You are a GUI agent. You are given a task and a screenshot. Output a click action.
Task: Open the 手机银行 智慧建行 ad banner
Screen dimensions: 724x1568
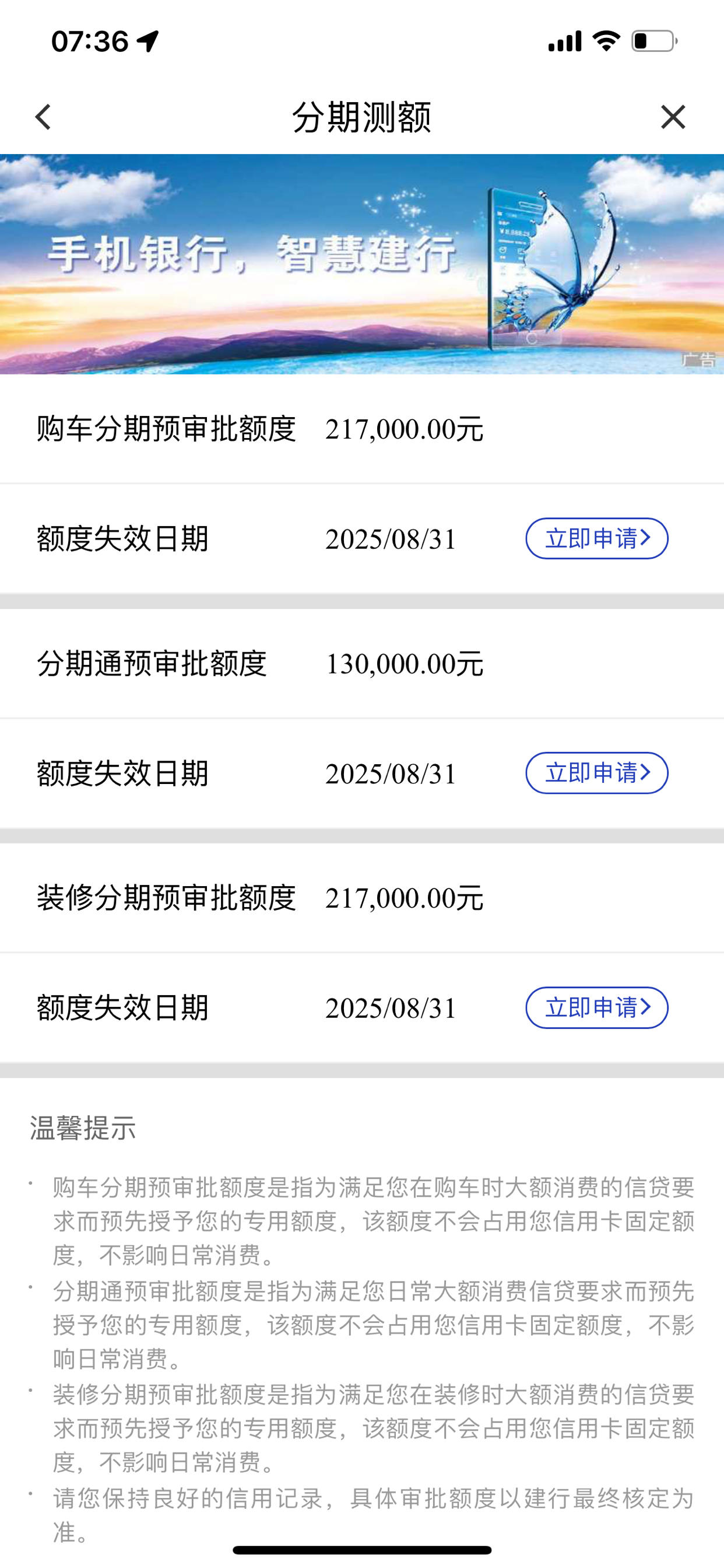(362, 264)
